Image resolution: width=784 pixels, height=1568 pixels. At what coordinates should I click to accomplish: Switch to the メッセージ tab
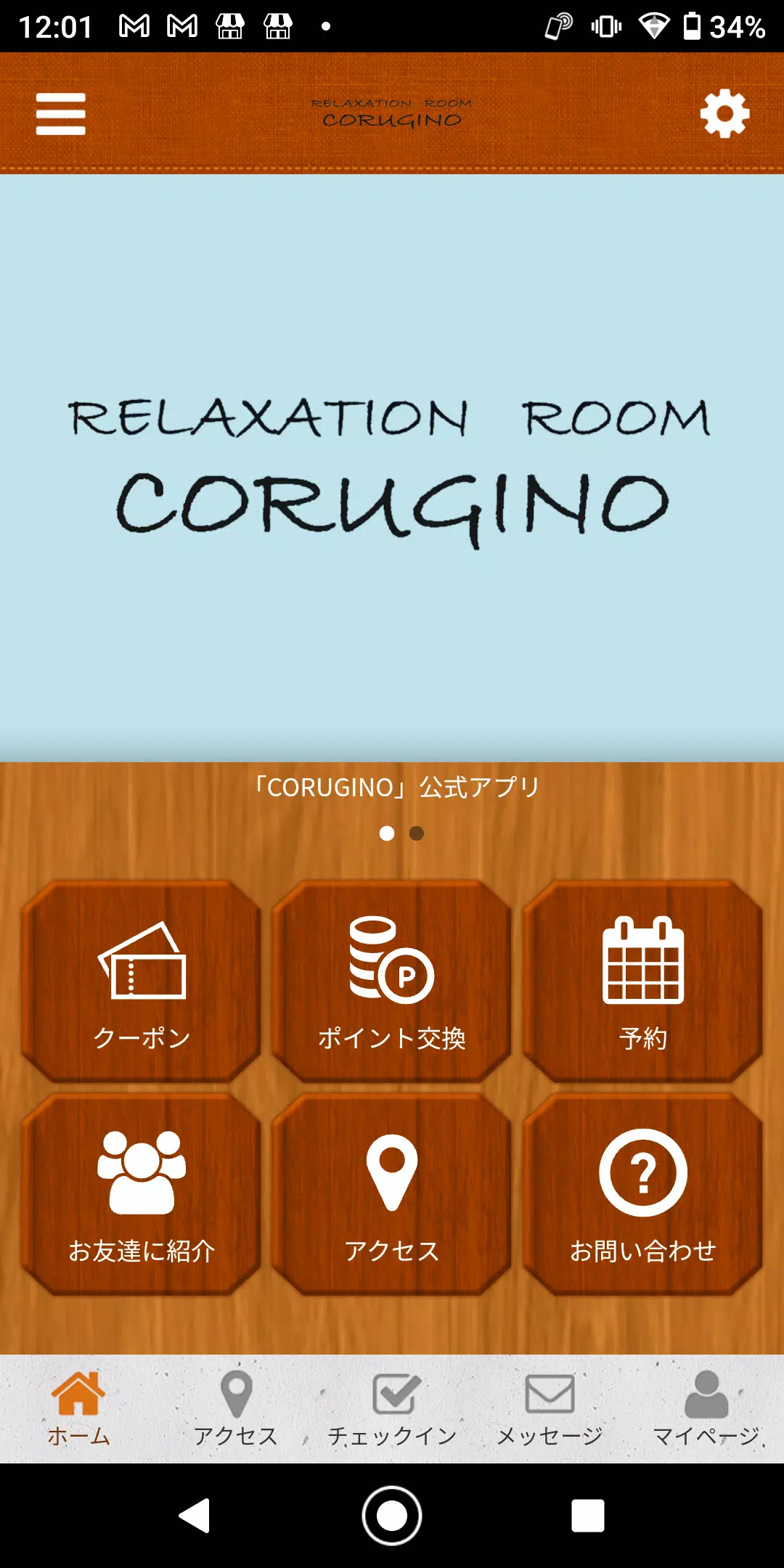click(550, 1408)
